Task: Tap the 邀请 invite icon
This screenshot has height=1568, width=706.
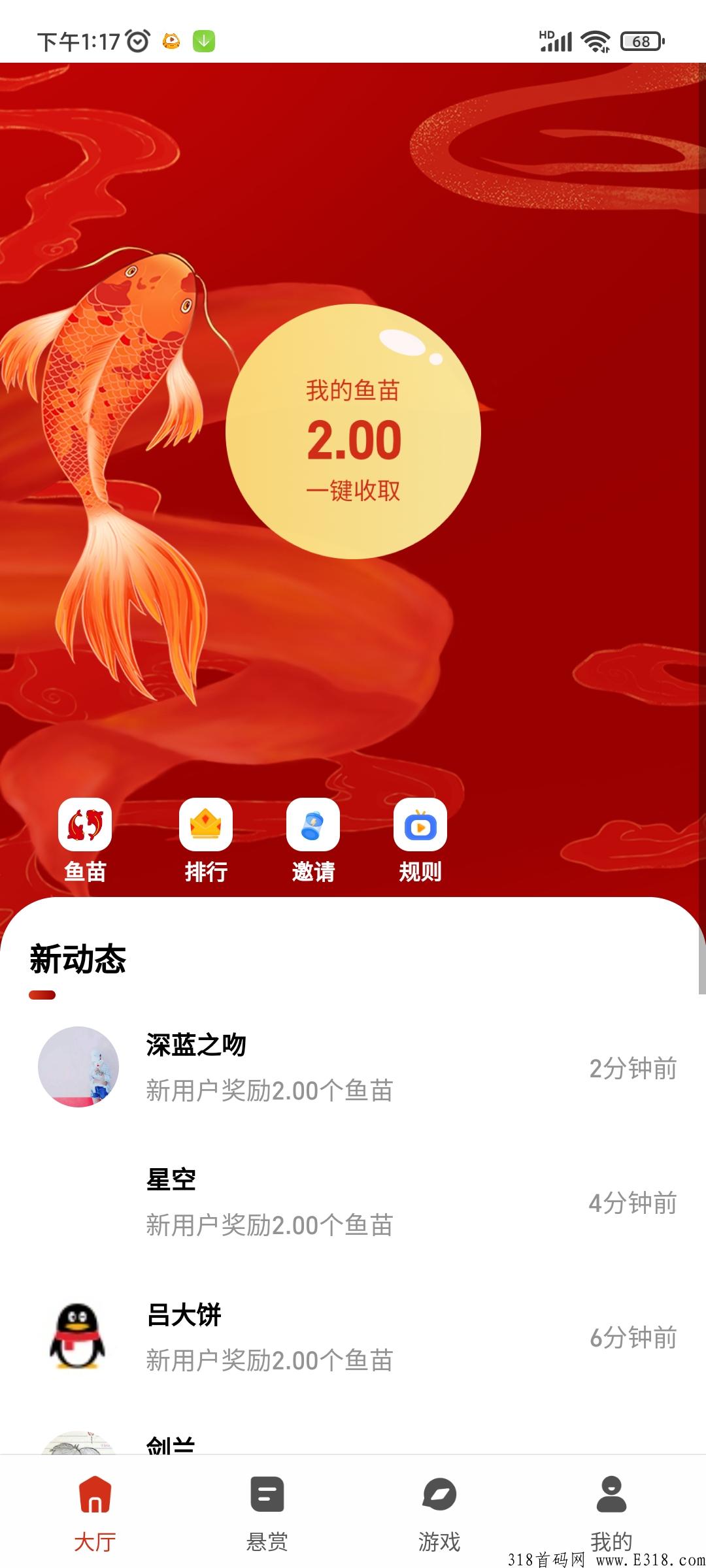Action: tap(313, 826)
